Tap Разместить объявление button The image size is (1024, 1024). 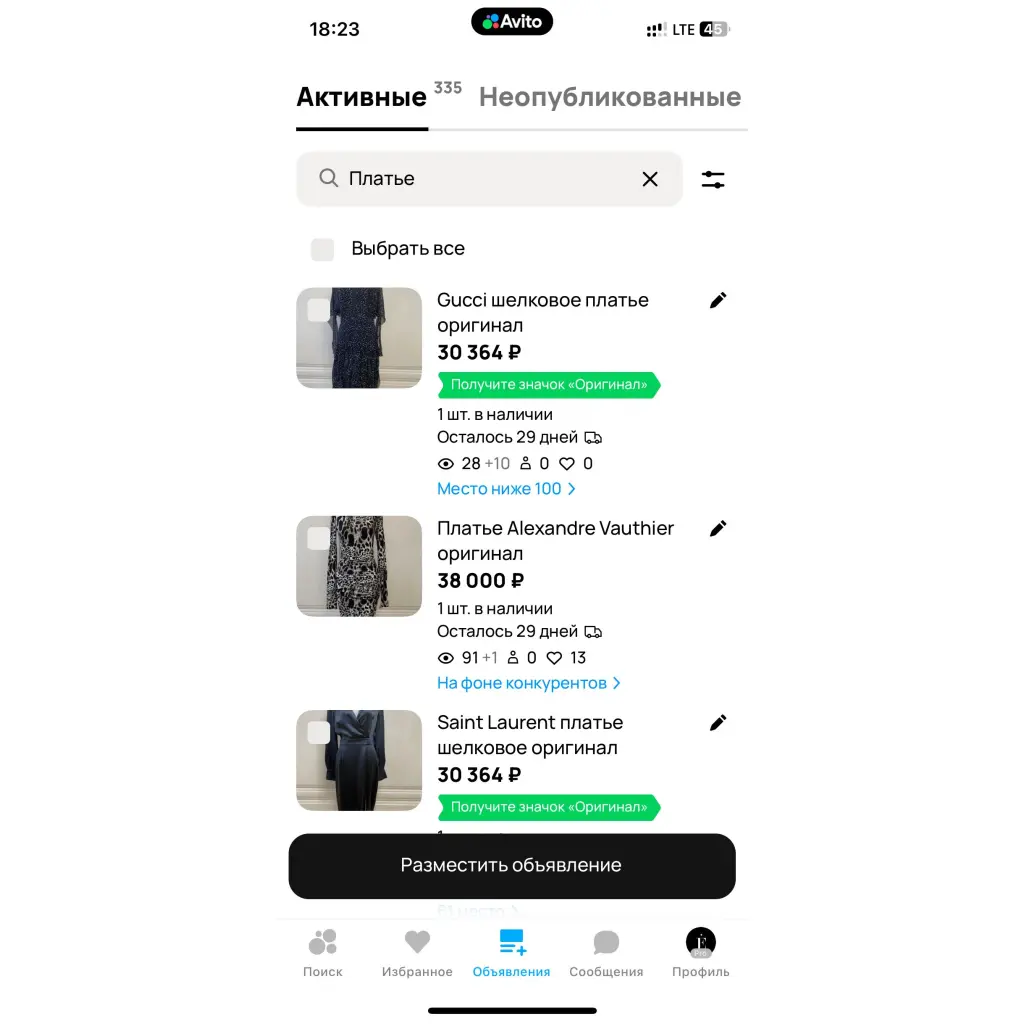(x=511, y=865)
